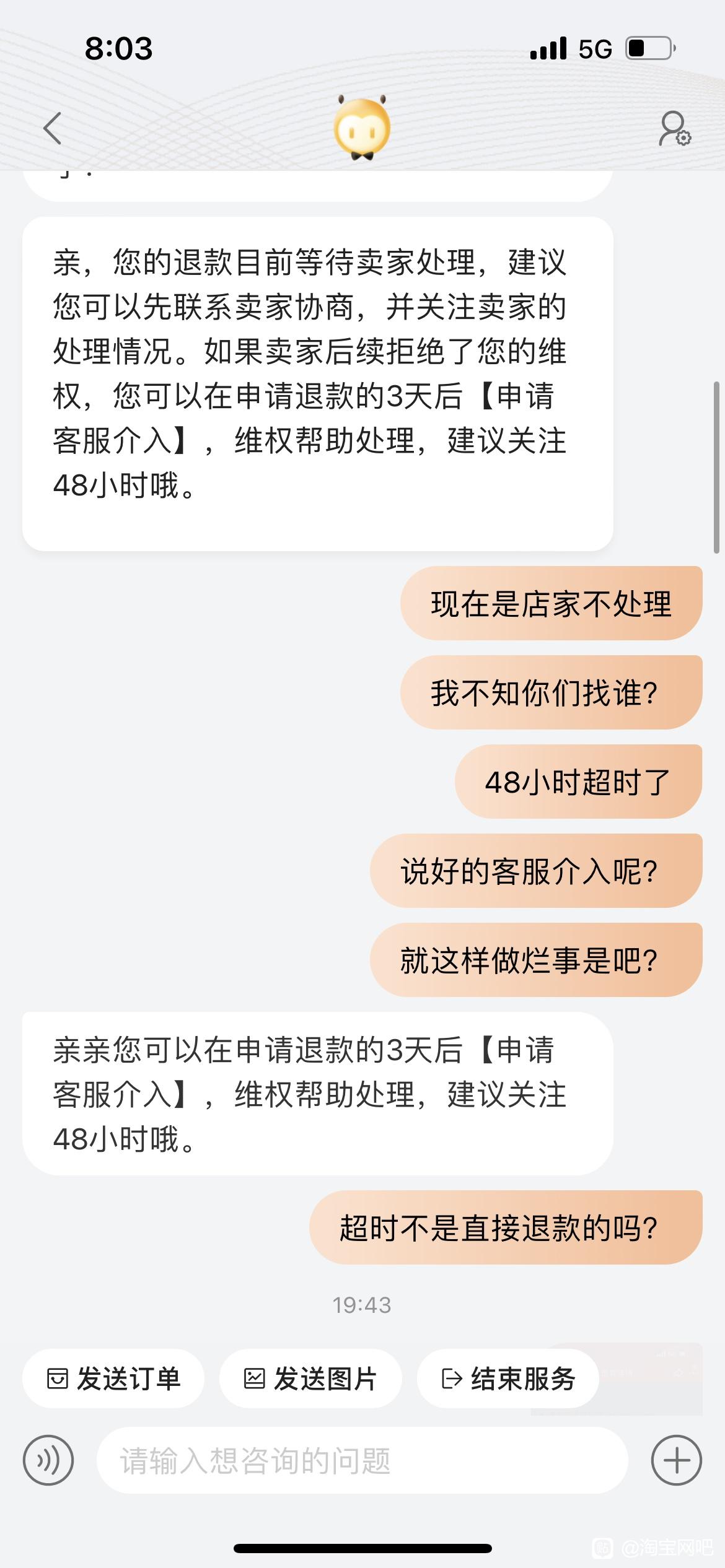Switch to voice input with the microphone icon
The width and height of the screenshot is (725, 1568).
(x=48, y=1460)
